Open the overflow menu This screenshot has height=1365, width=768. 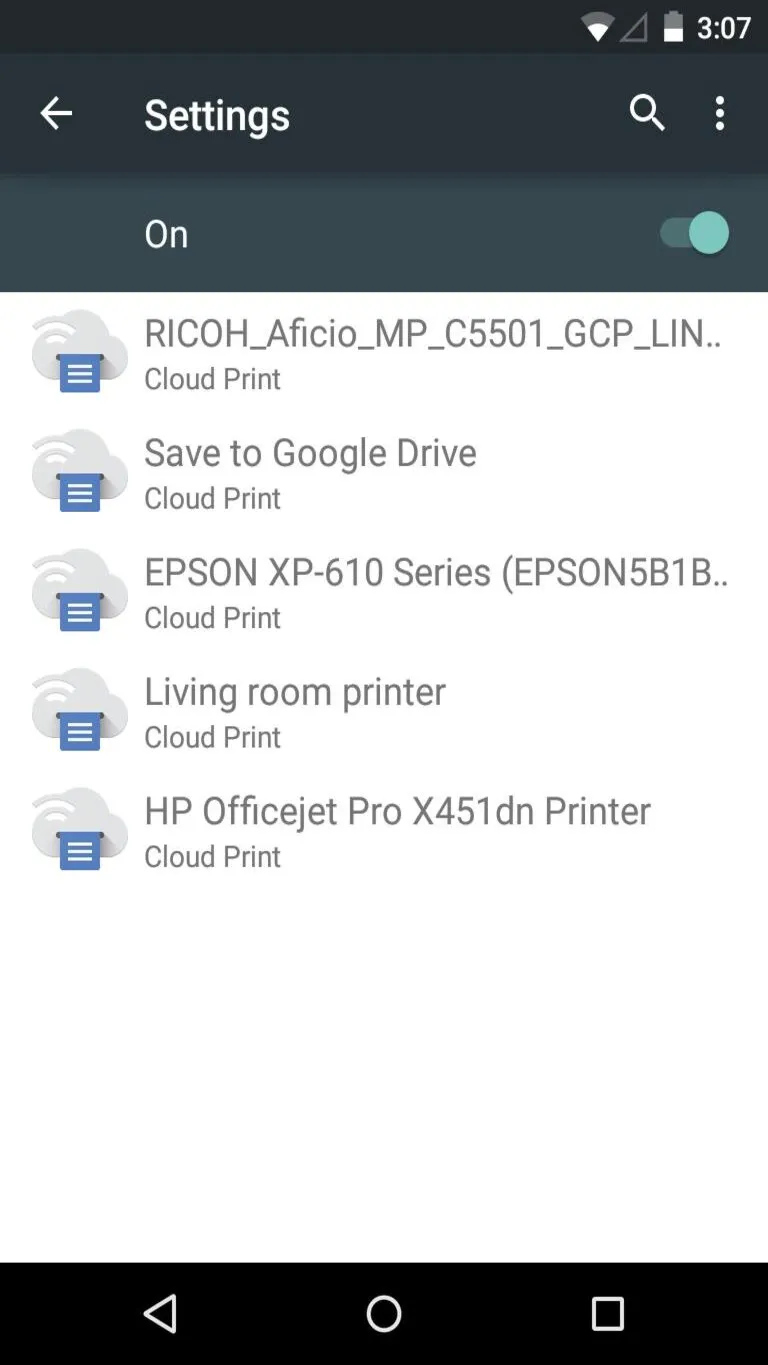720,114
